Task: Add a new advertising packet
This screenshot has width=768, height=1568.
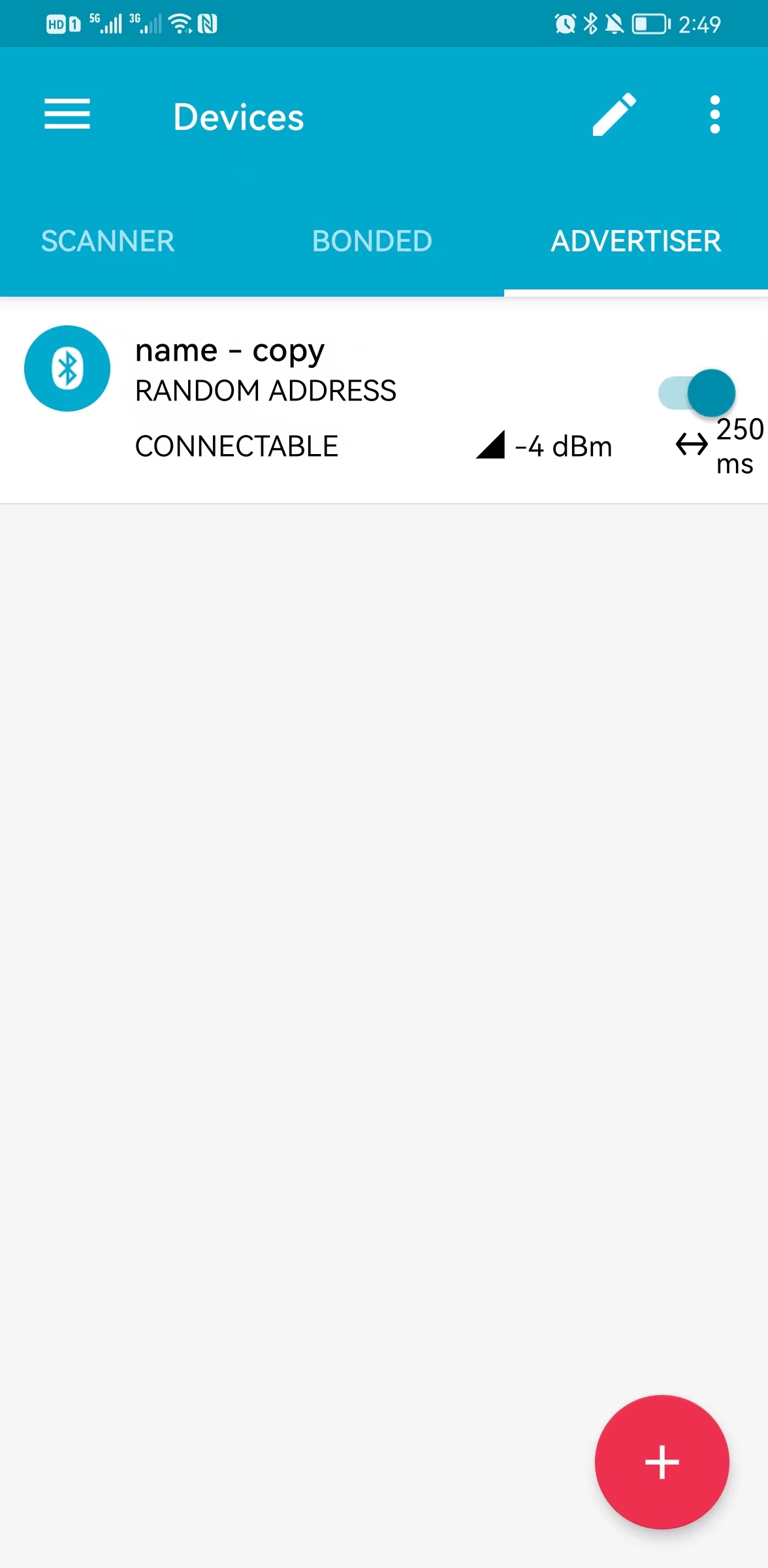Action: tap(662, 1462)
